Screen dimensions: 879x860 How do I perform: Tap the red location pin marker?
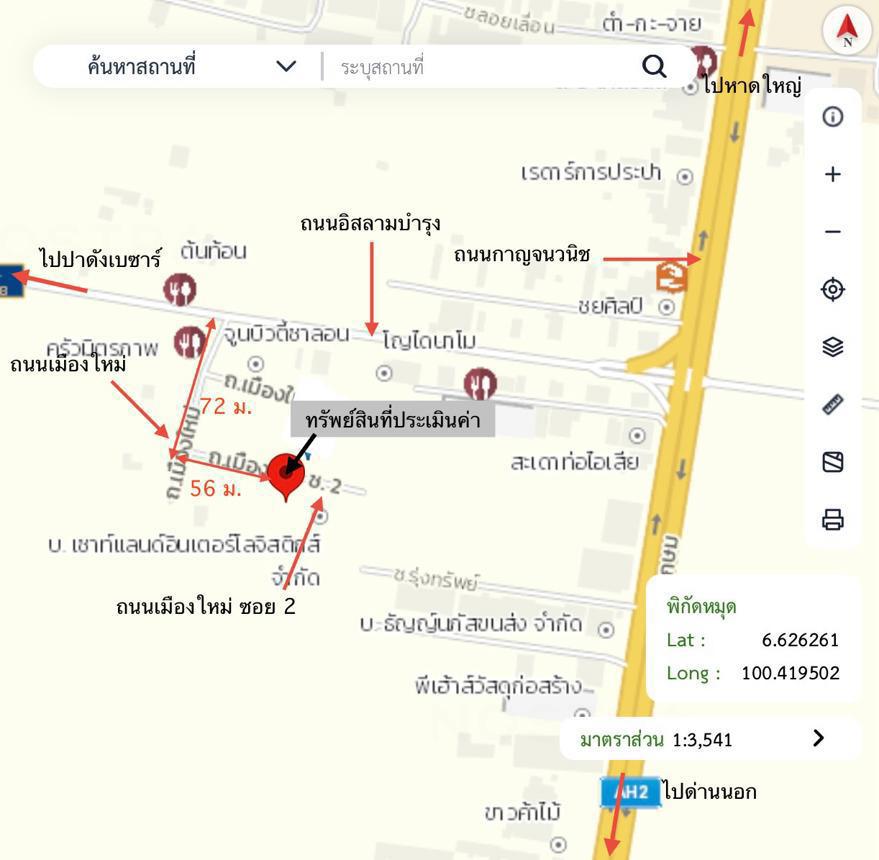286,474
